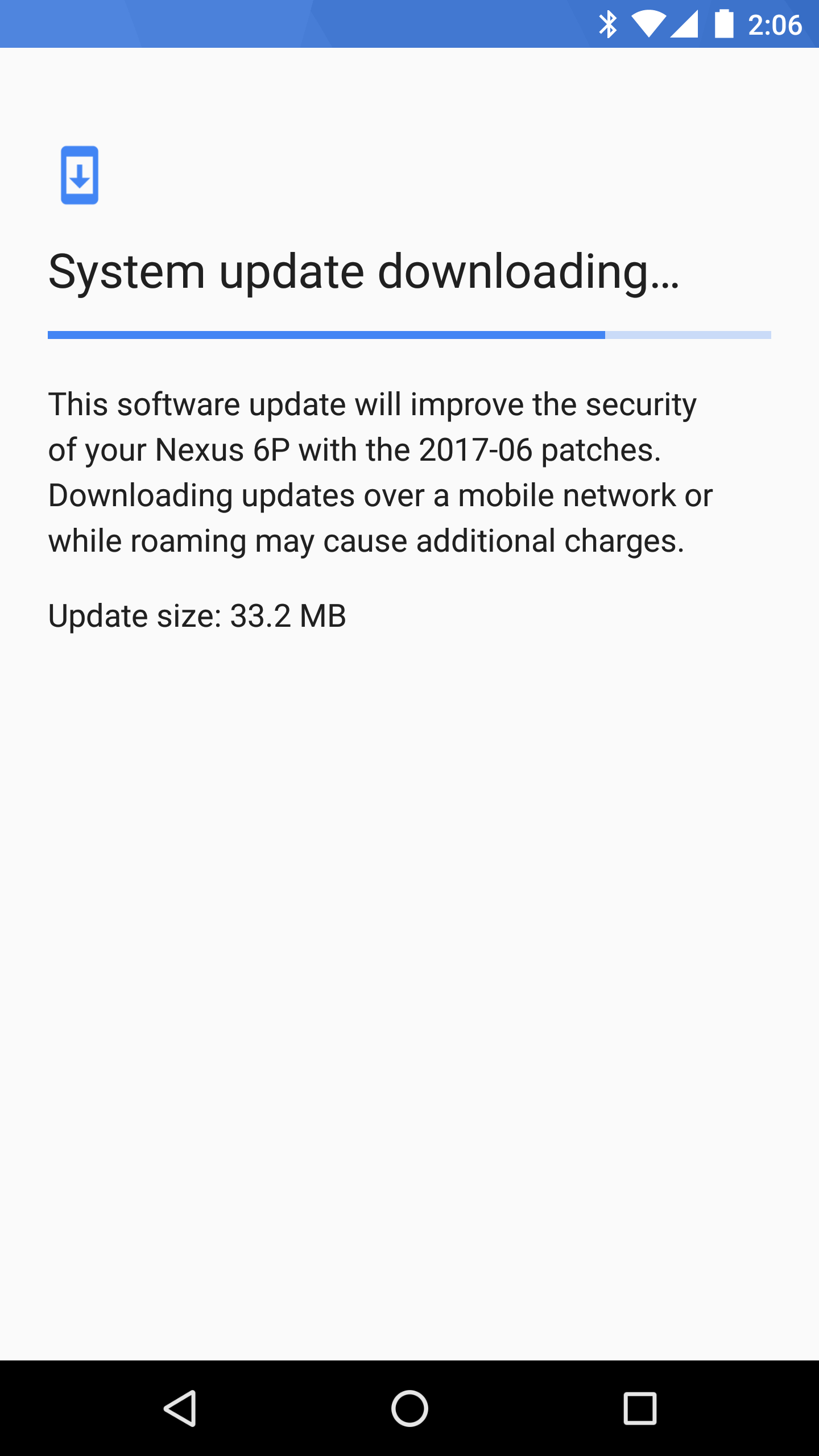Viewport: 819px width, 1456px height.
Task: Go back using the navigation bar
Action: tap(180, 1408)
